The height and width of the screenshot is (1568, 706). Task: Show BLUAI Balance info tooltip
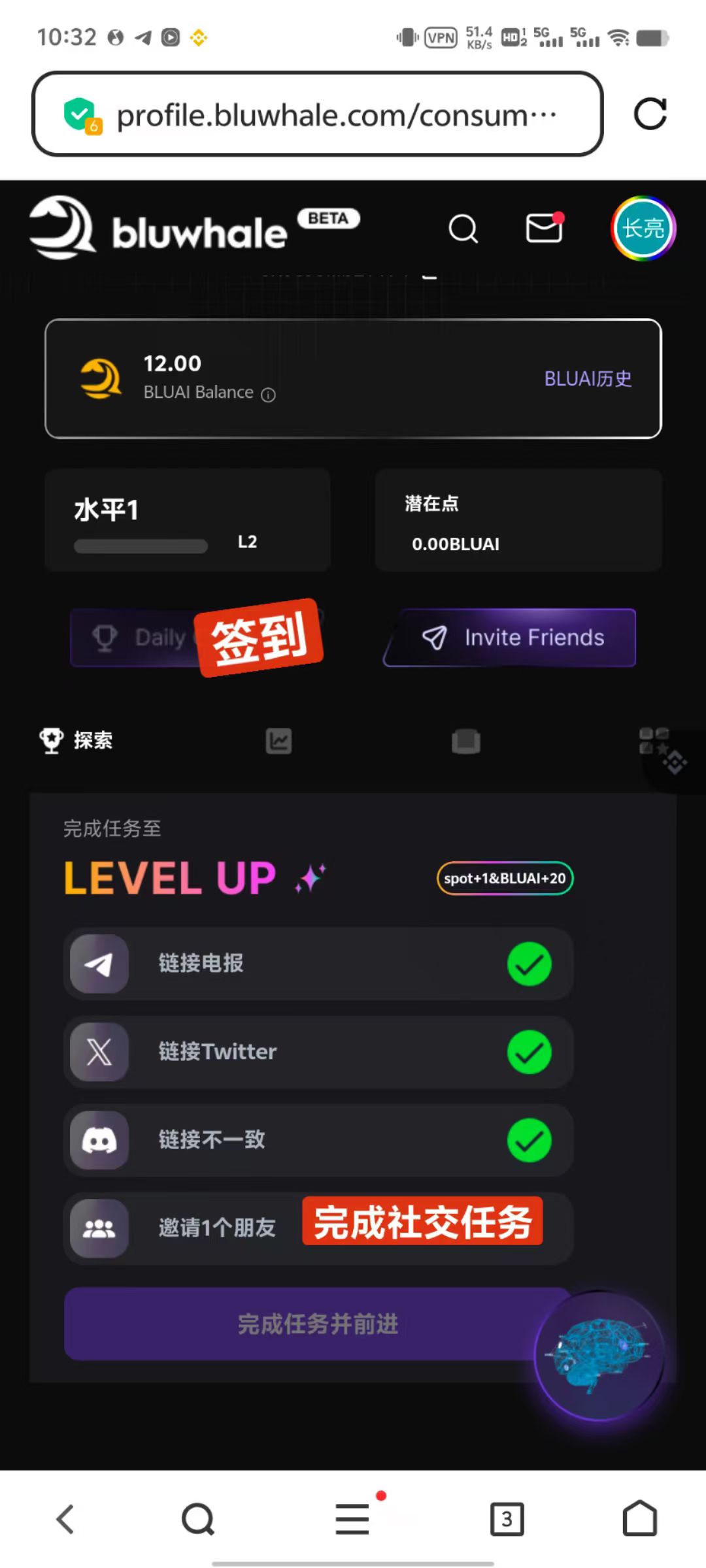pos(268,395)
